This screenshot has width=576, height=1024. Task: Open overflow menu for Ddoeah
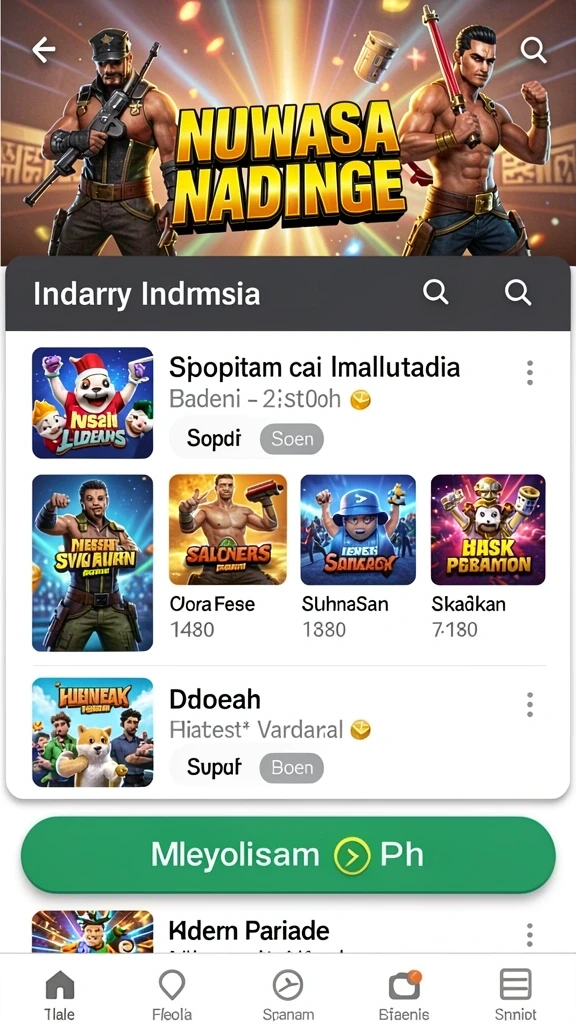(530, 705)
